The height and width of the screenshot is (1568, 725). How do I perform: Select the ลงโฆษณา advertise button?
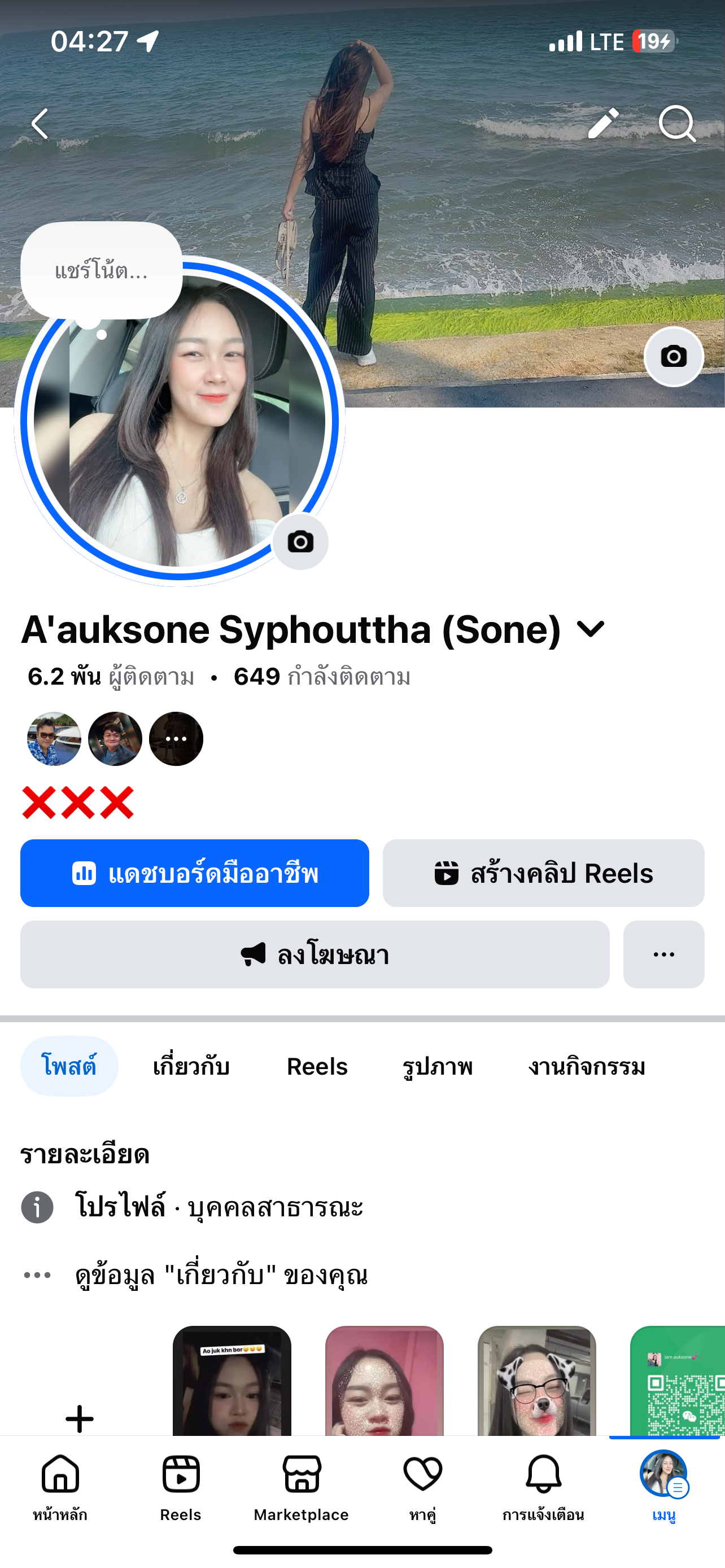coord(315,954)
